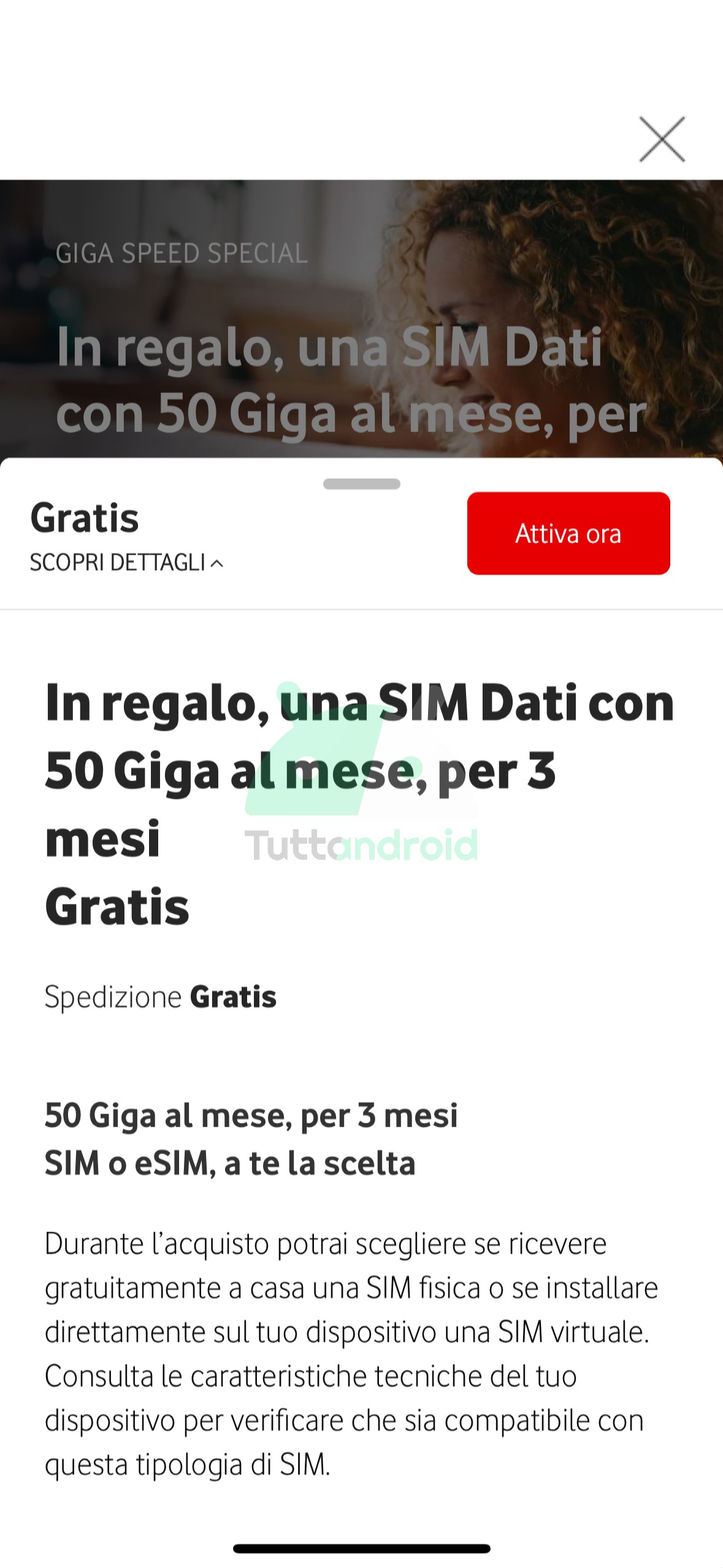This screenshot has height=1568, width=723.
Task: Tap the bottom sheet drag handle
Action: pyautogui.click(x=361, y=484)
